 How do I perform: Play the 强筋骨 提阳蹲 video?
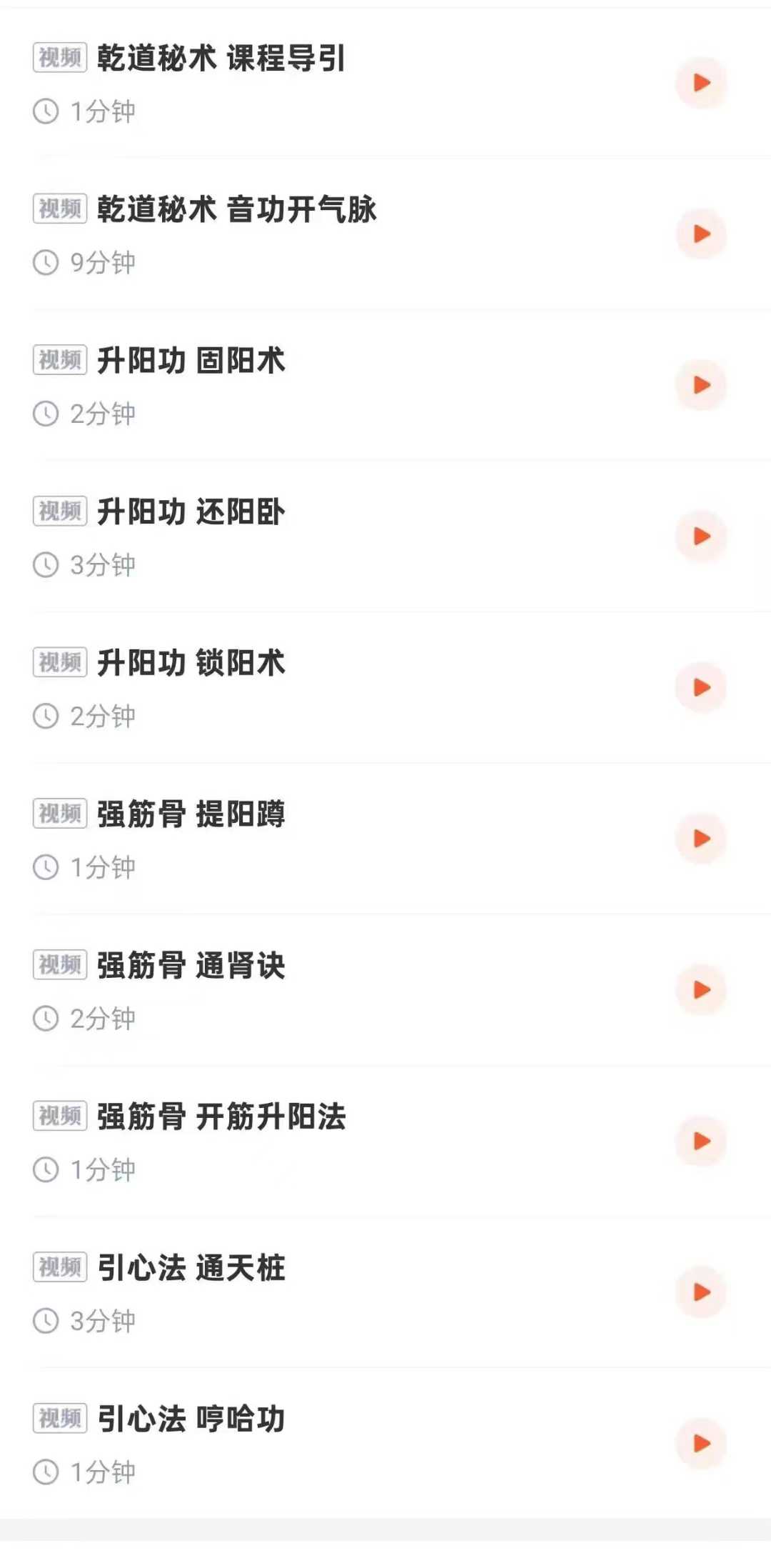(x=701, y=839)
